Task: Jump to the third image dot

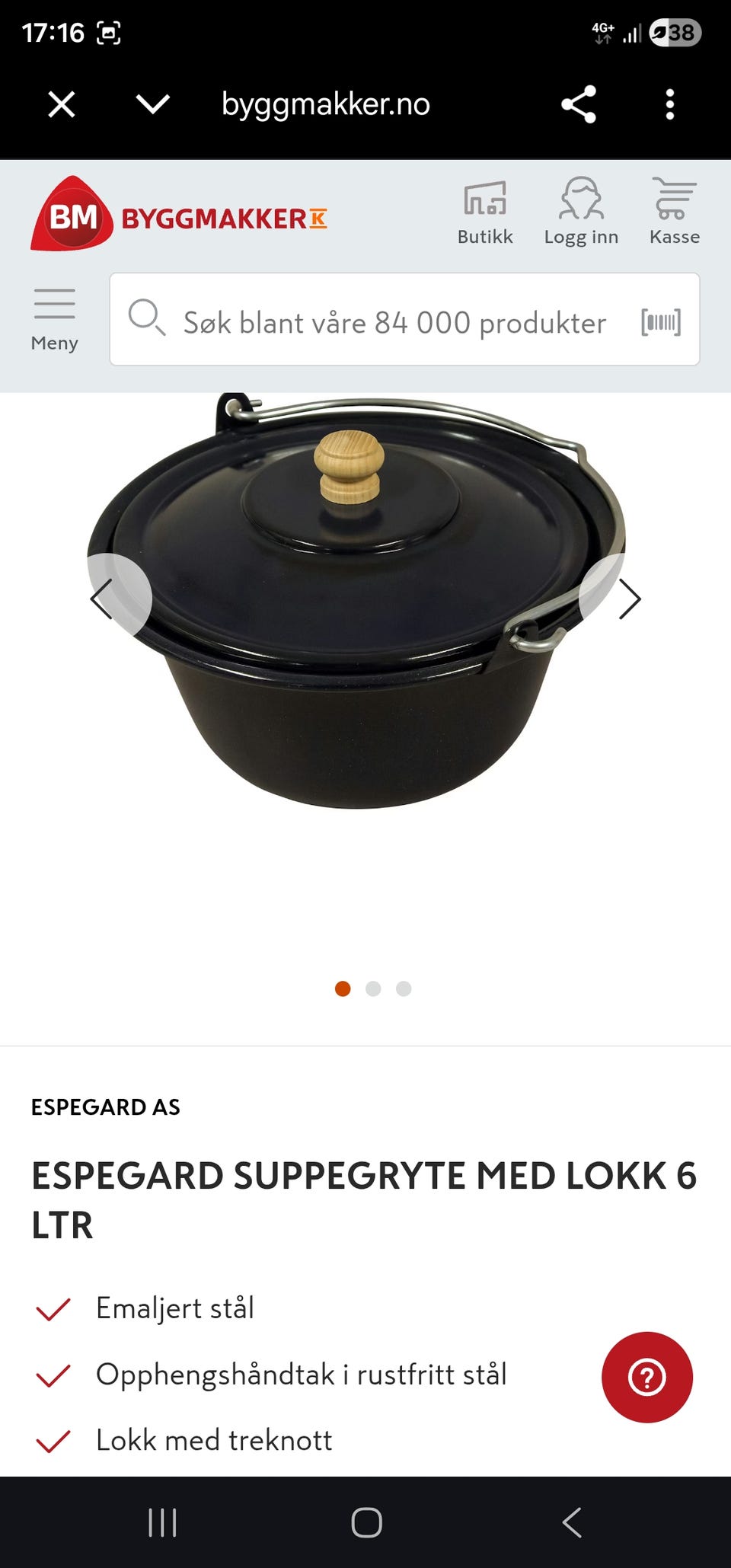Action: 404,988
